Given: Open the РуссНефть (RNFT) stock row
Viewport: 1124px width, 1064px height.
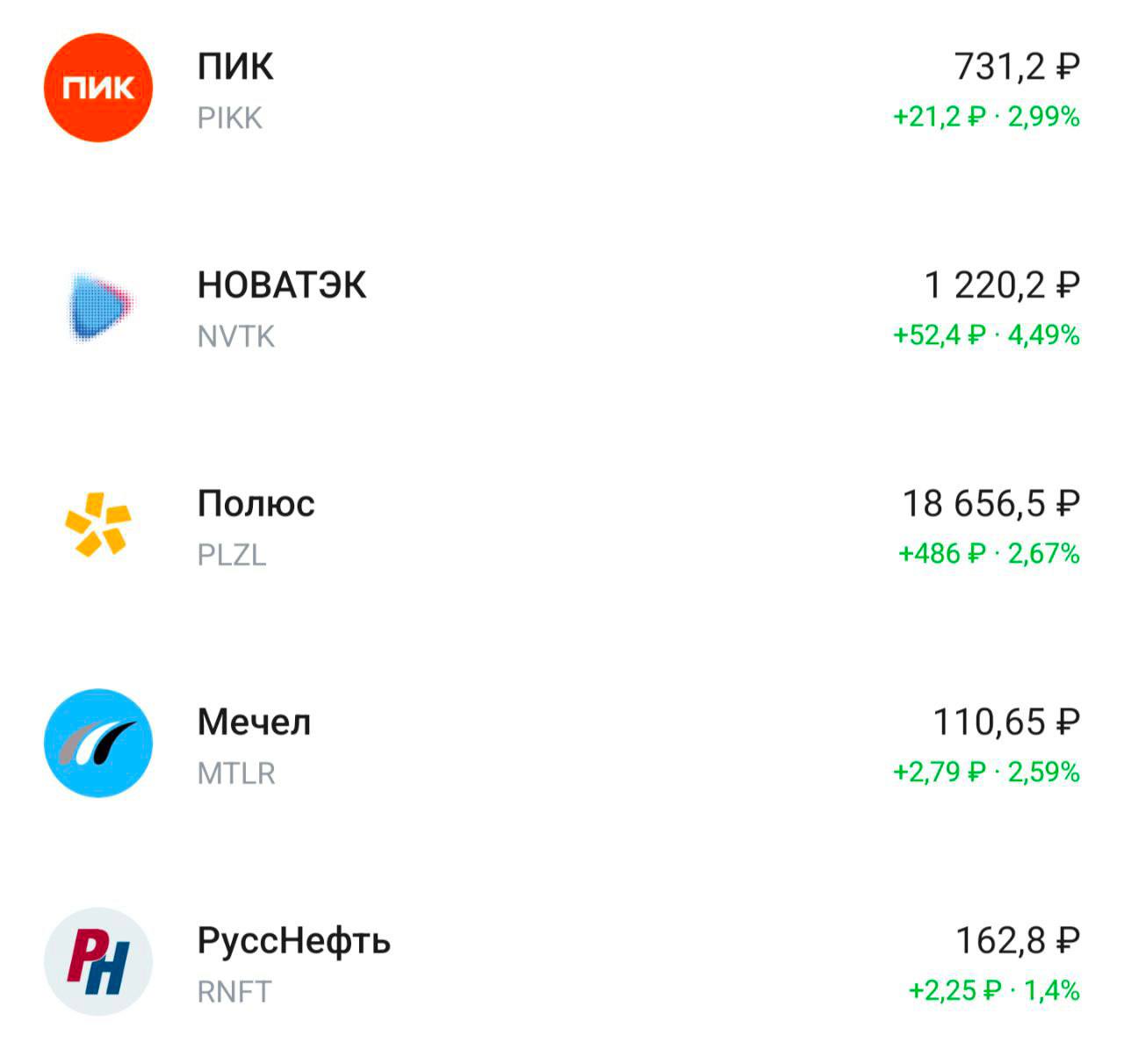Looking at the screenshot, I should (x=562, y=963).
